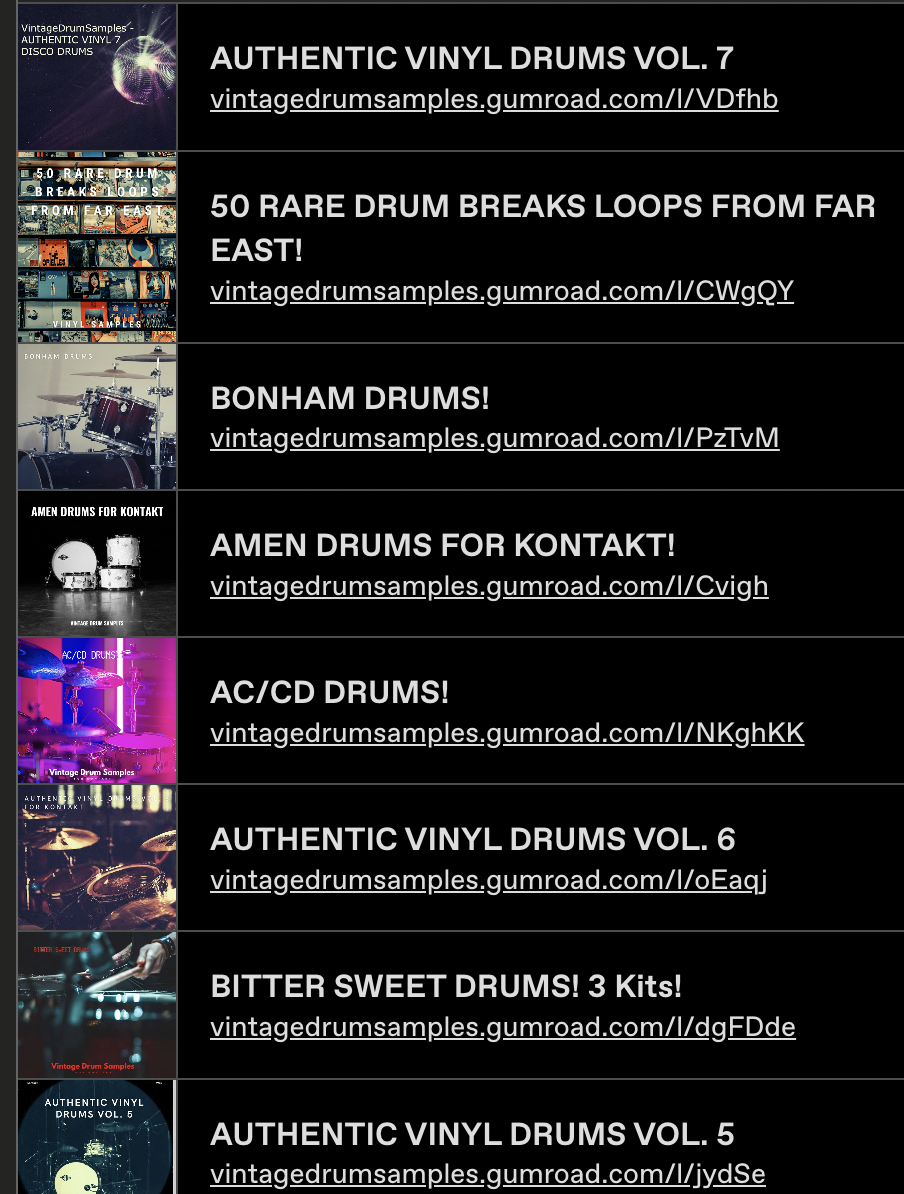Tap the Amen Drums for Kontakt thumbnail

click(97, 564)
